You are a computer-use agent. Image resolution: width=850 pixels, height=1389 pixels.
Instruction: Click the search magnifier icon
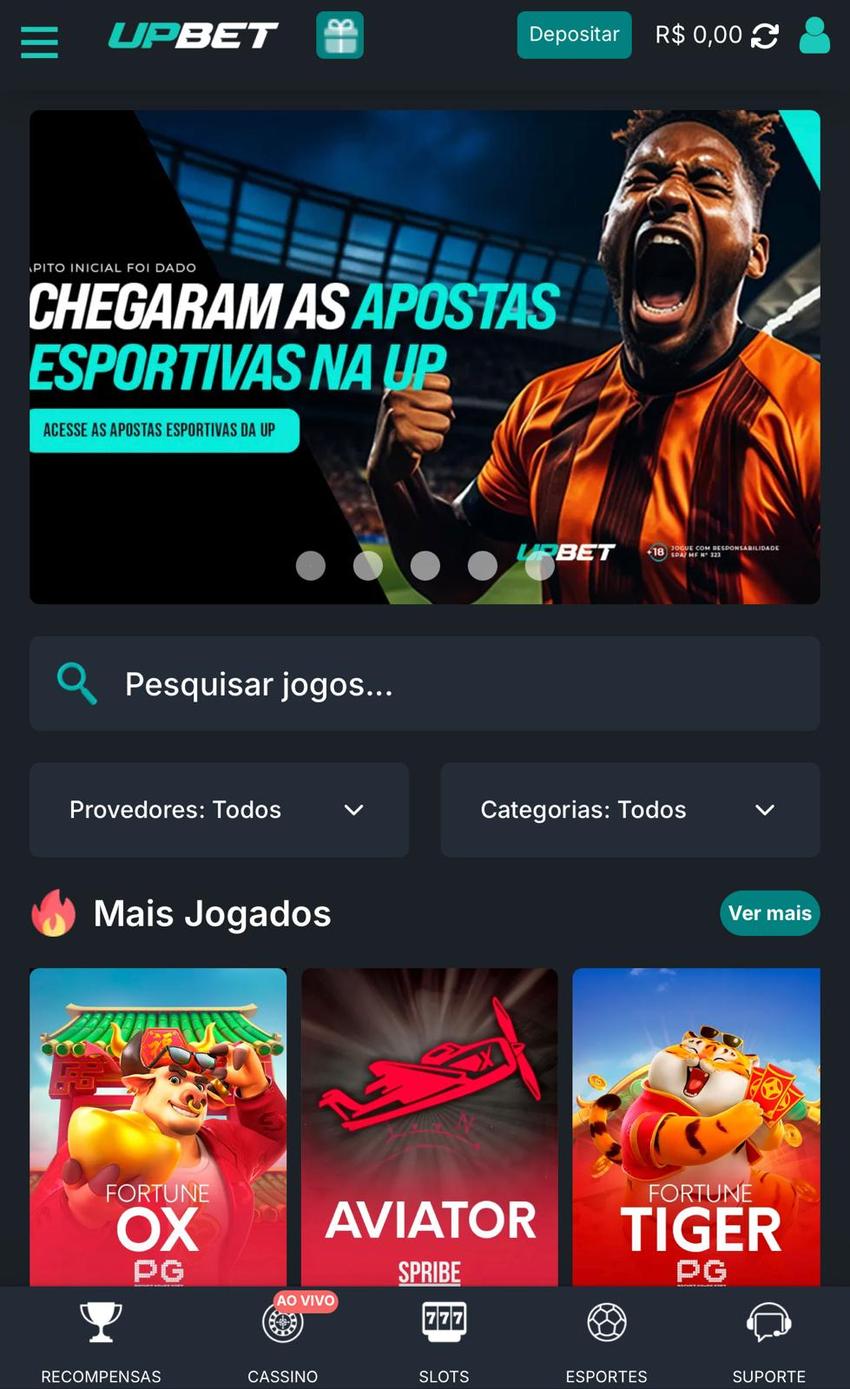click(x=76, y=683)
